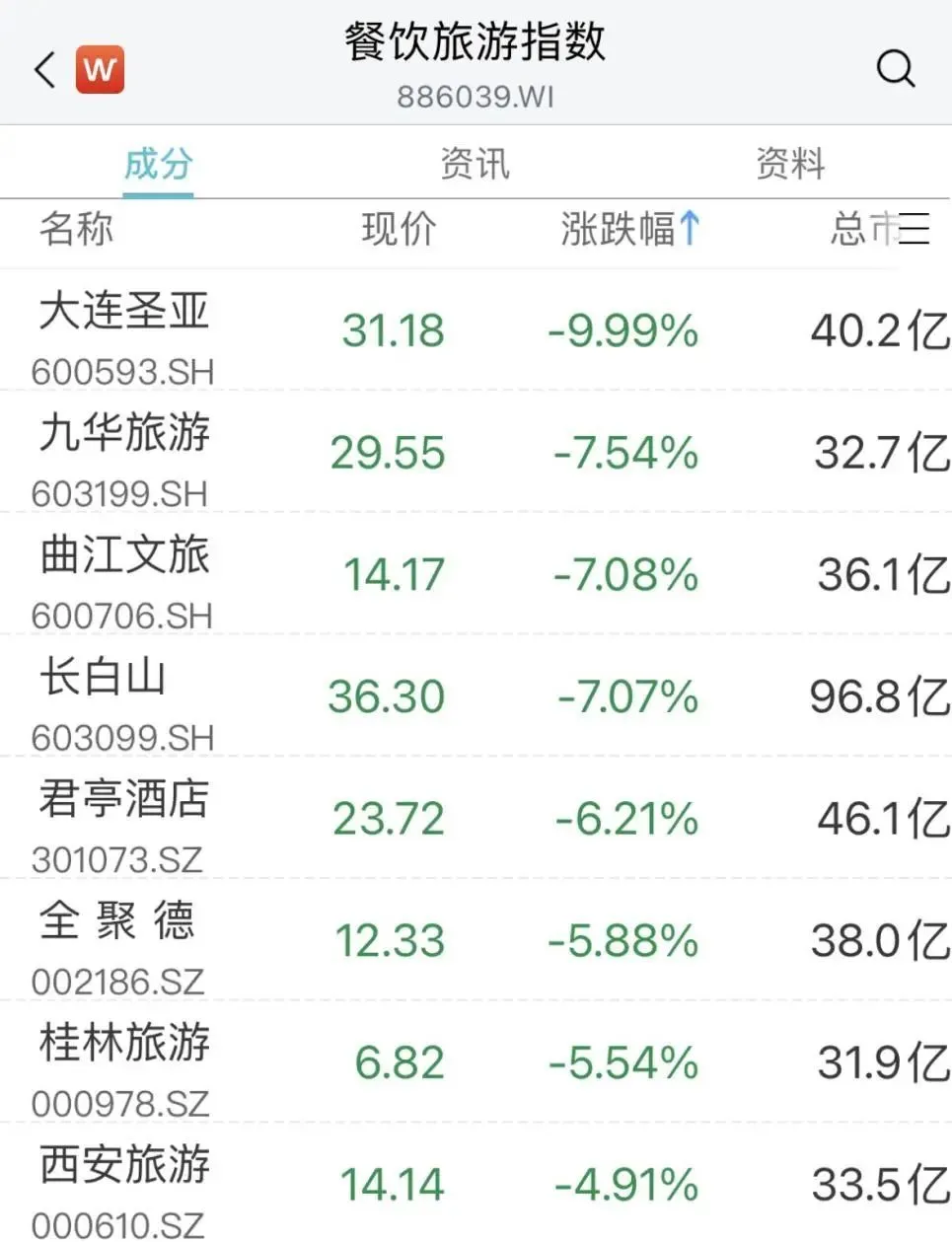
Task: Sort list by 涨跌幅 column
Action: click(x=629, y=229)
